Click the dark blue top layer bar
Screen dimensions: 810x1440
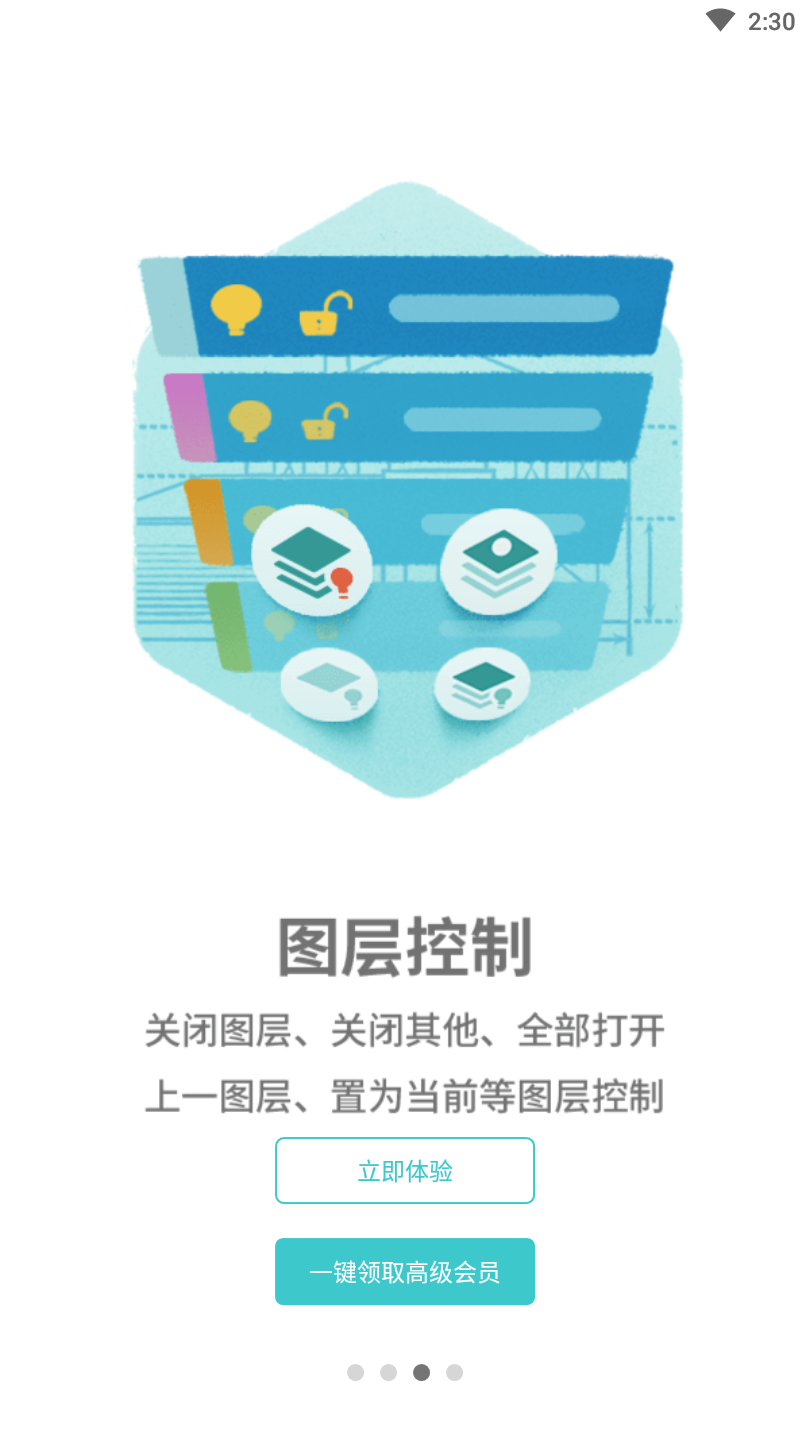(x=430, y=305)
